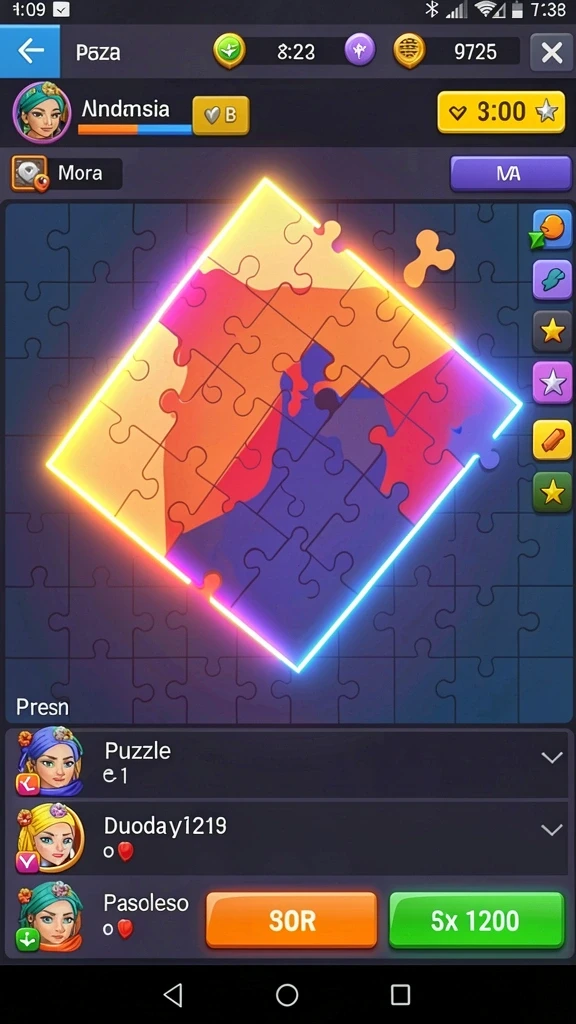Viewport: 576px width, 1024px height.
Task: Select the purple side tool with the teal icon
Action: [552, 280]
